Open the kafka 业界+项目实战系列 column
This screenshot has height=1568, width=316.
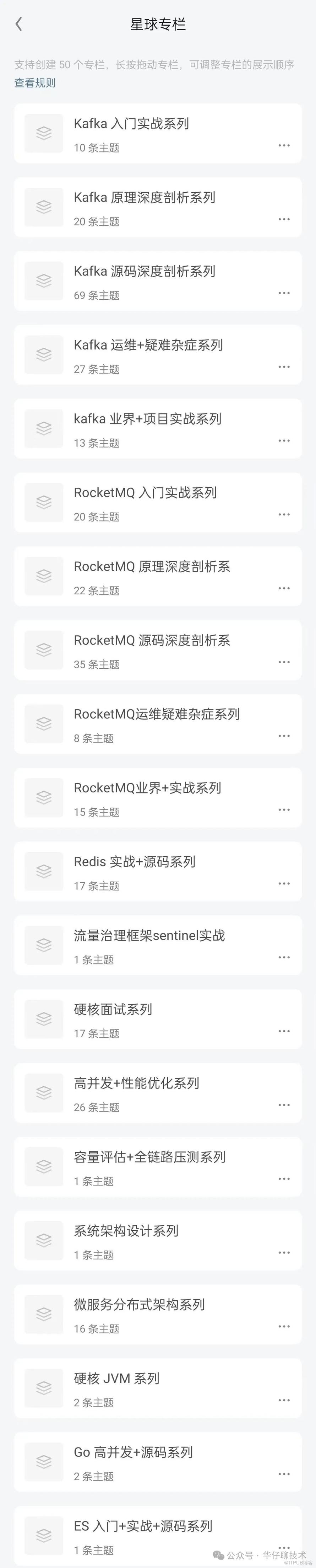point(148,419)
